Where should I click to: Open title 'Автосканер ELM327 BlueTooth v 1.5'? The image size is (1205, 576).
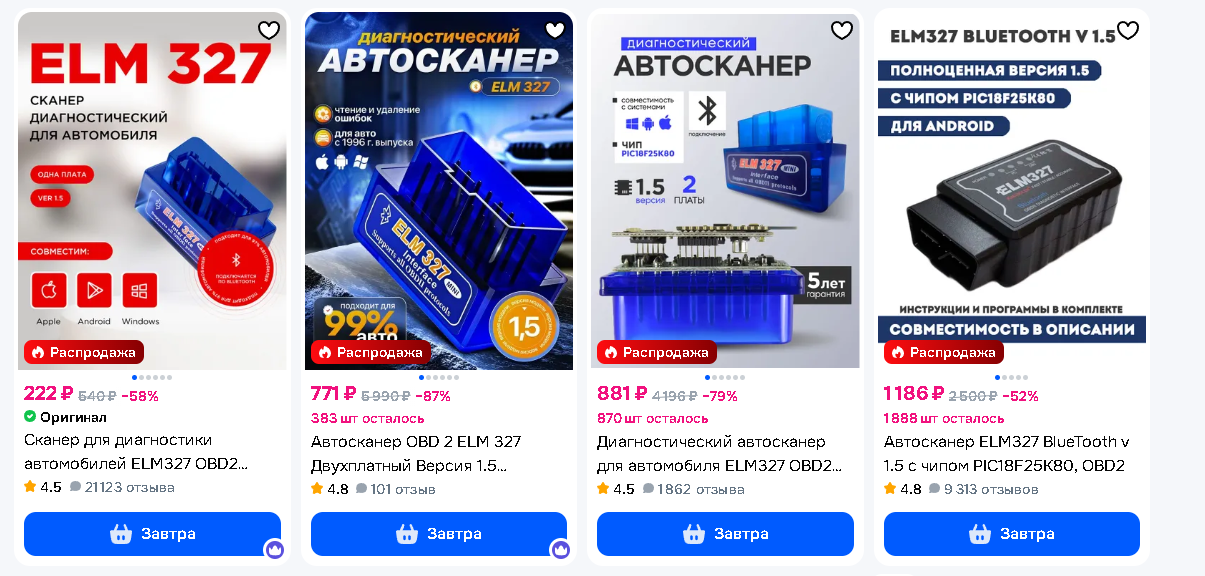(x=1005, y=454)
